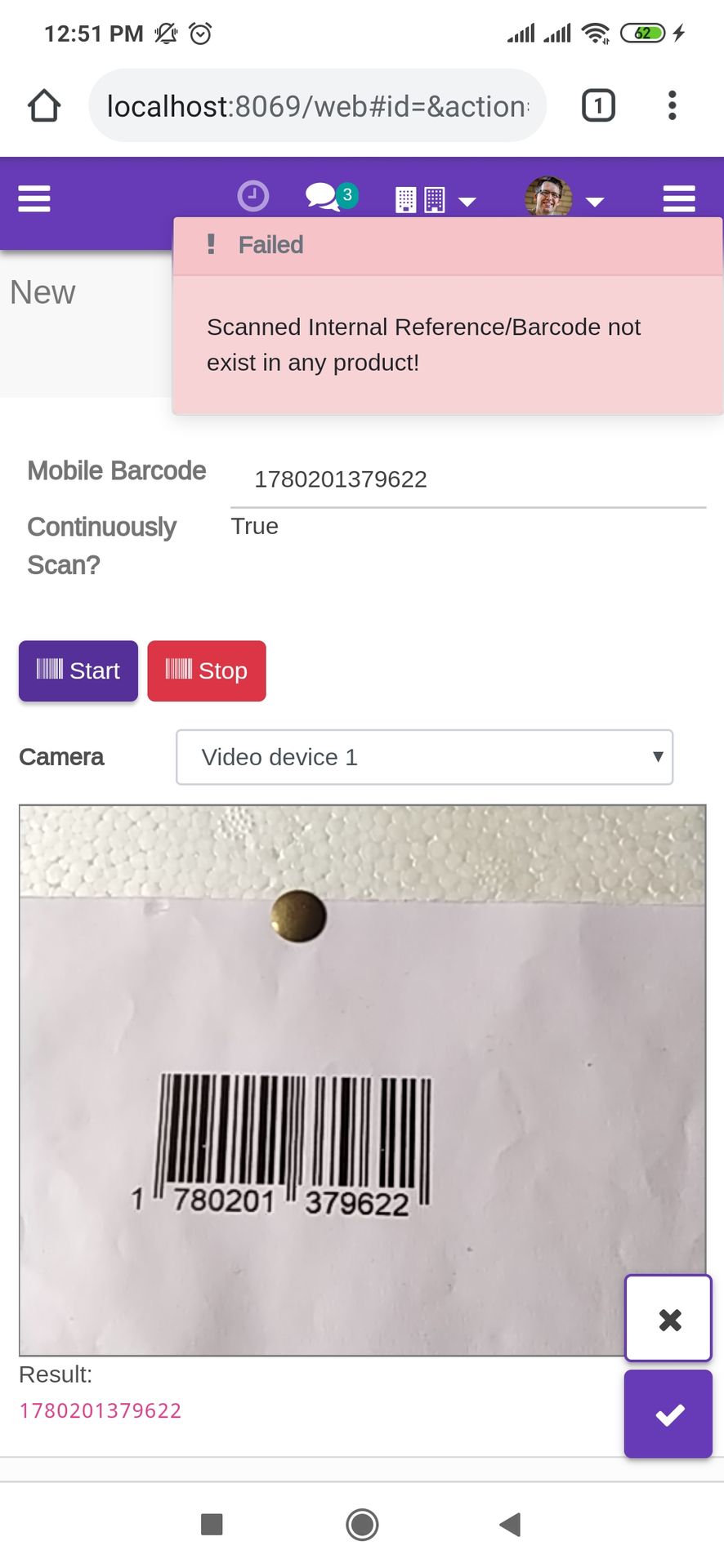Expand the company switcher dropdown

[x=436, y=199]
